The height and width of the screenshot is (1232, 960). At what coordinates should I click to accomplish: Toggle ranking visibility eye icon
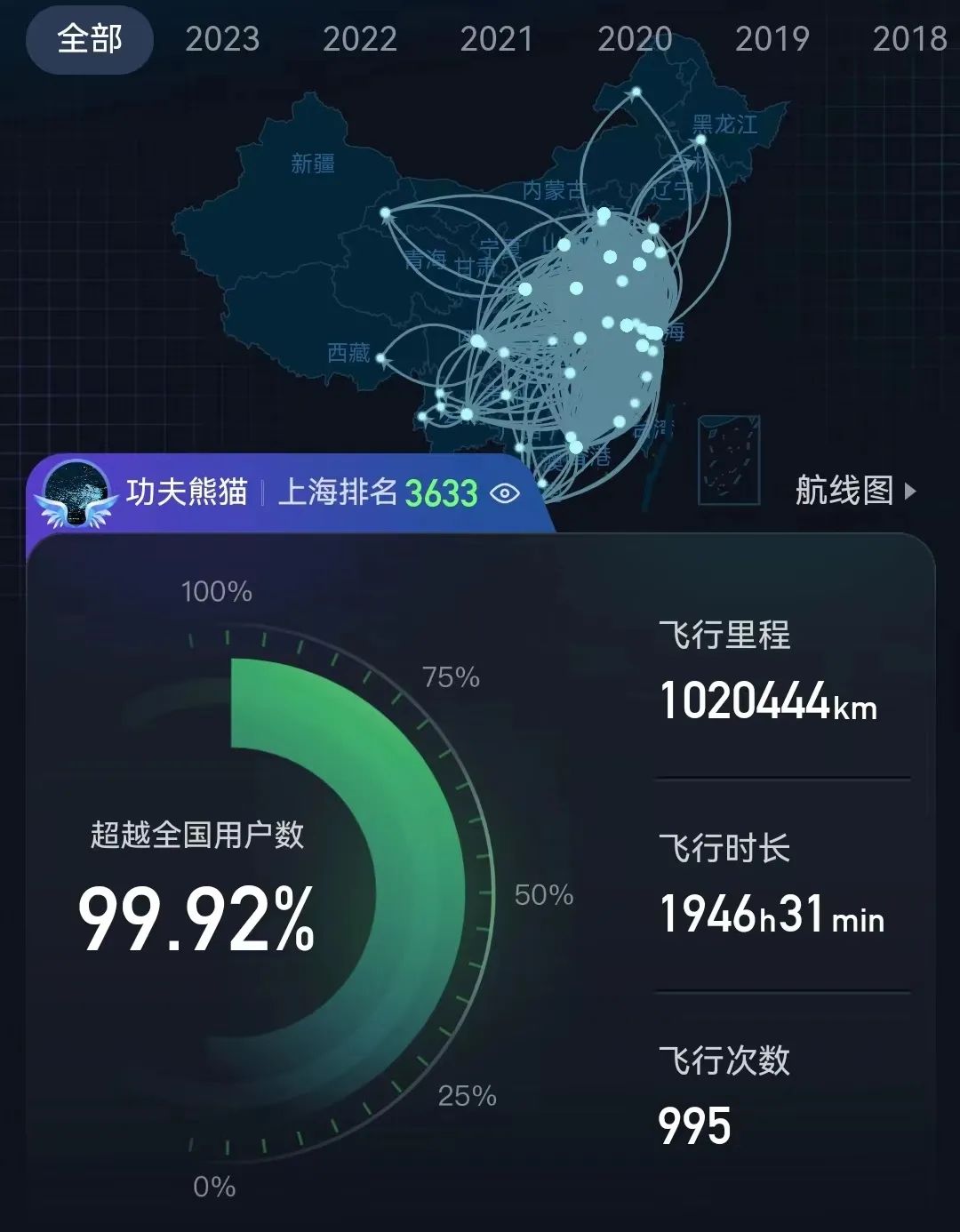pos(505,492)
